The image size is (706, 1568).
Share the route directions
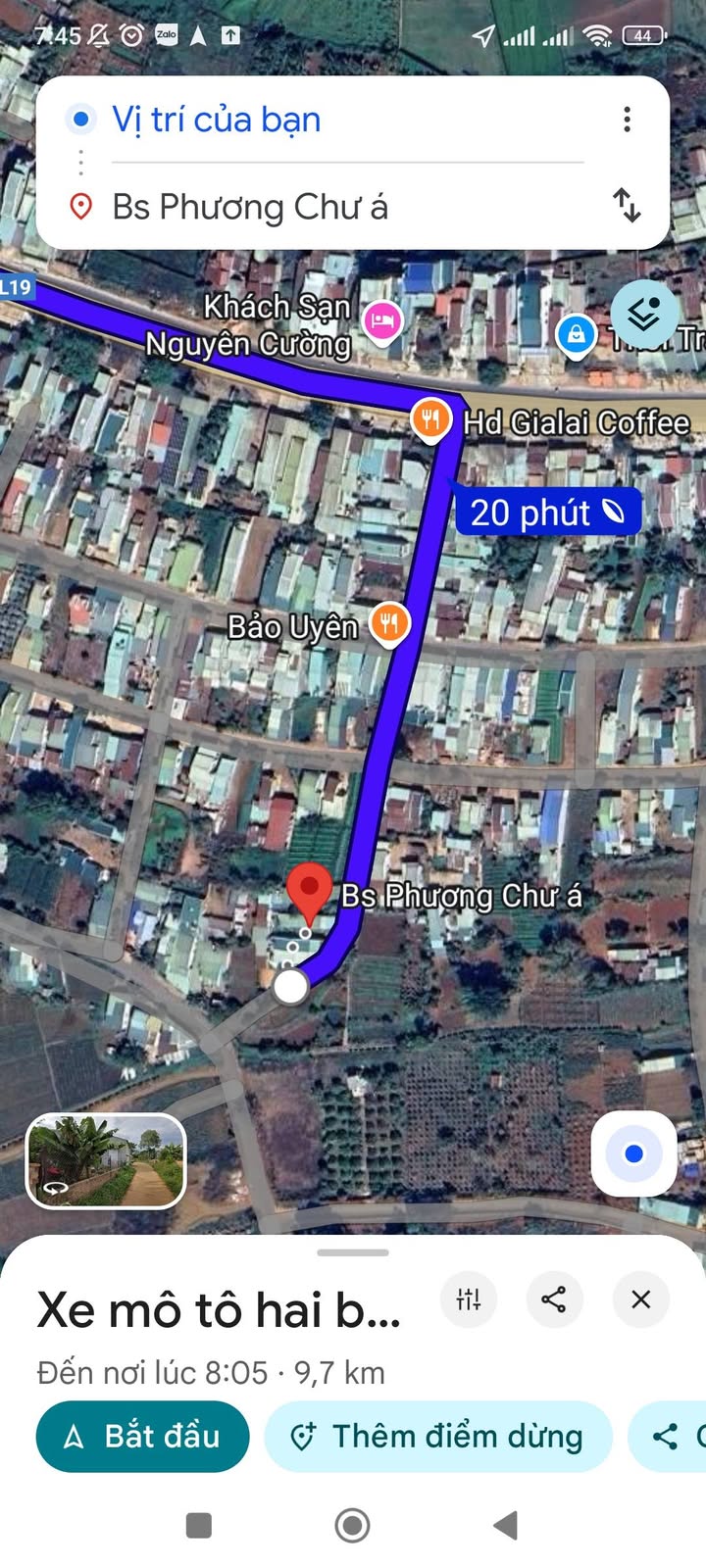[554, 1299]
